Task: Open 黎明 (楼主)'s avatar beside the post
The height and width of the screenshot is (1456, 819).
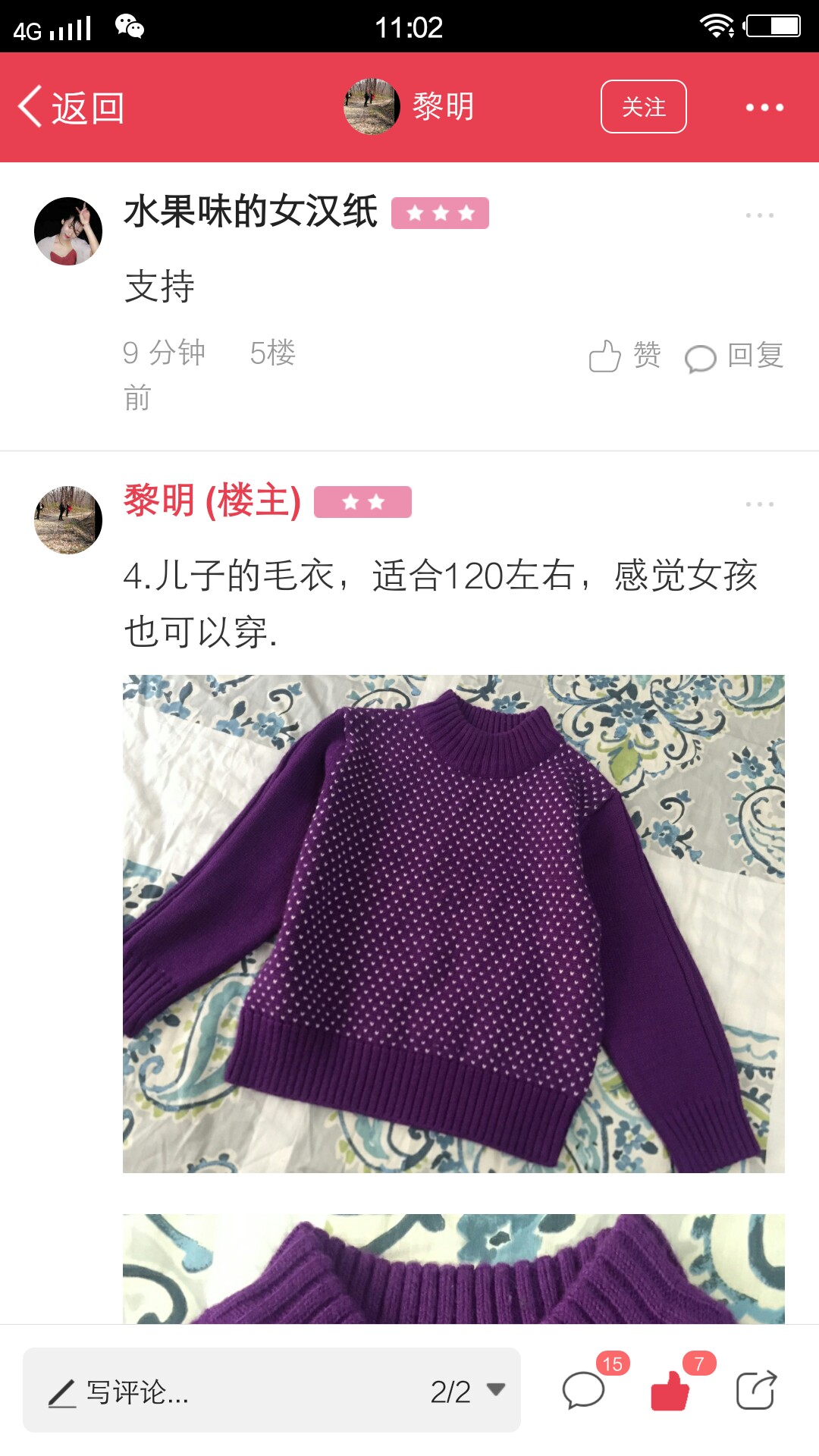Action: pyautogui.click(x=68, y=520)
